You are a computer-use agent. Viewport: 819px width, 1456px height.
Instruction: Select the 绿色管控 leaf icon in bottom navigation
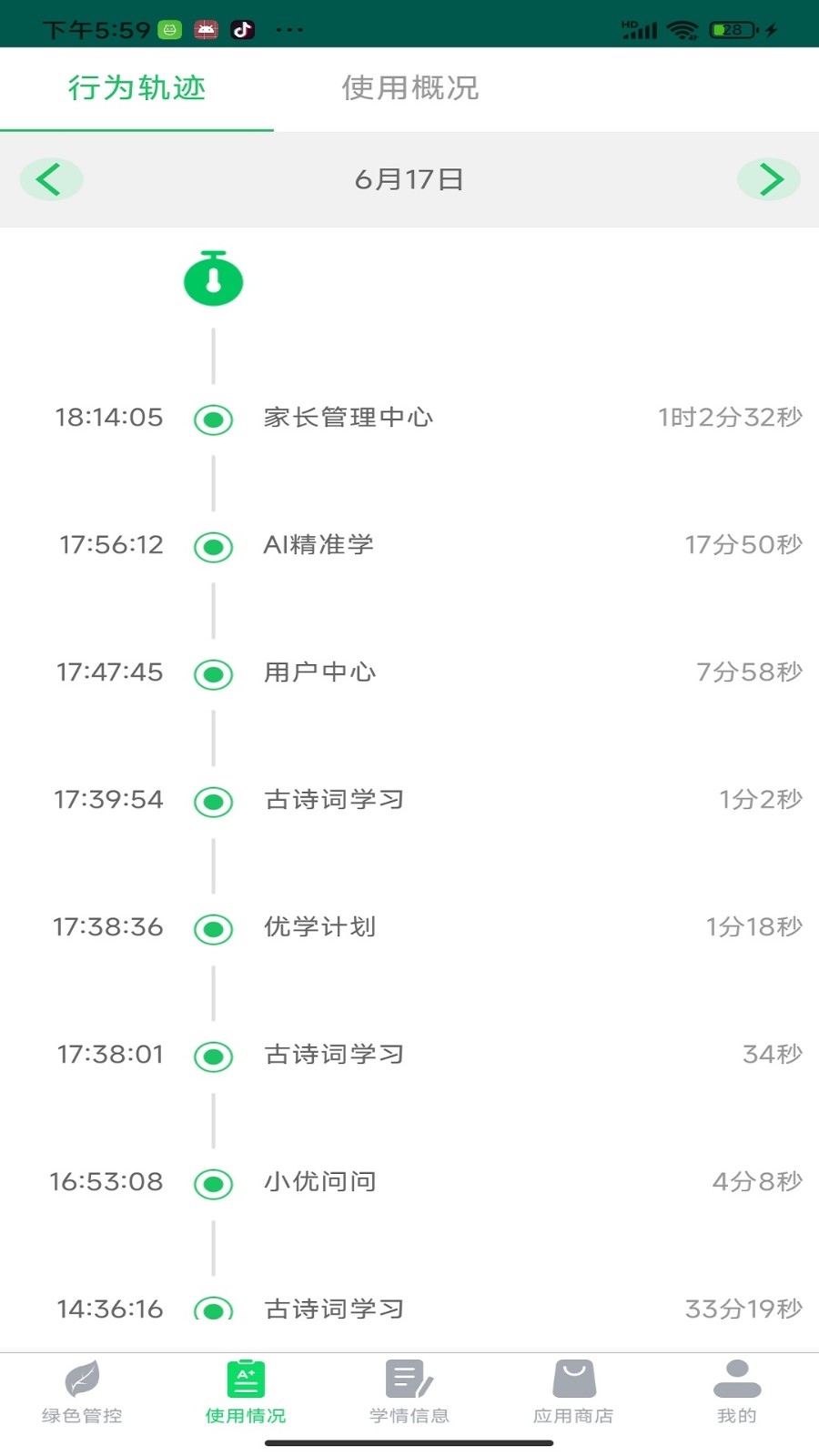[82, 1379]
